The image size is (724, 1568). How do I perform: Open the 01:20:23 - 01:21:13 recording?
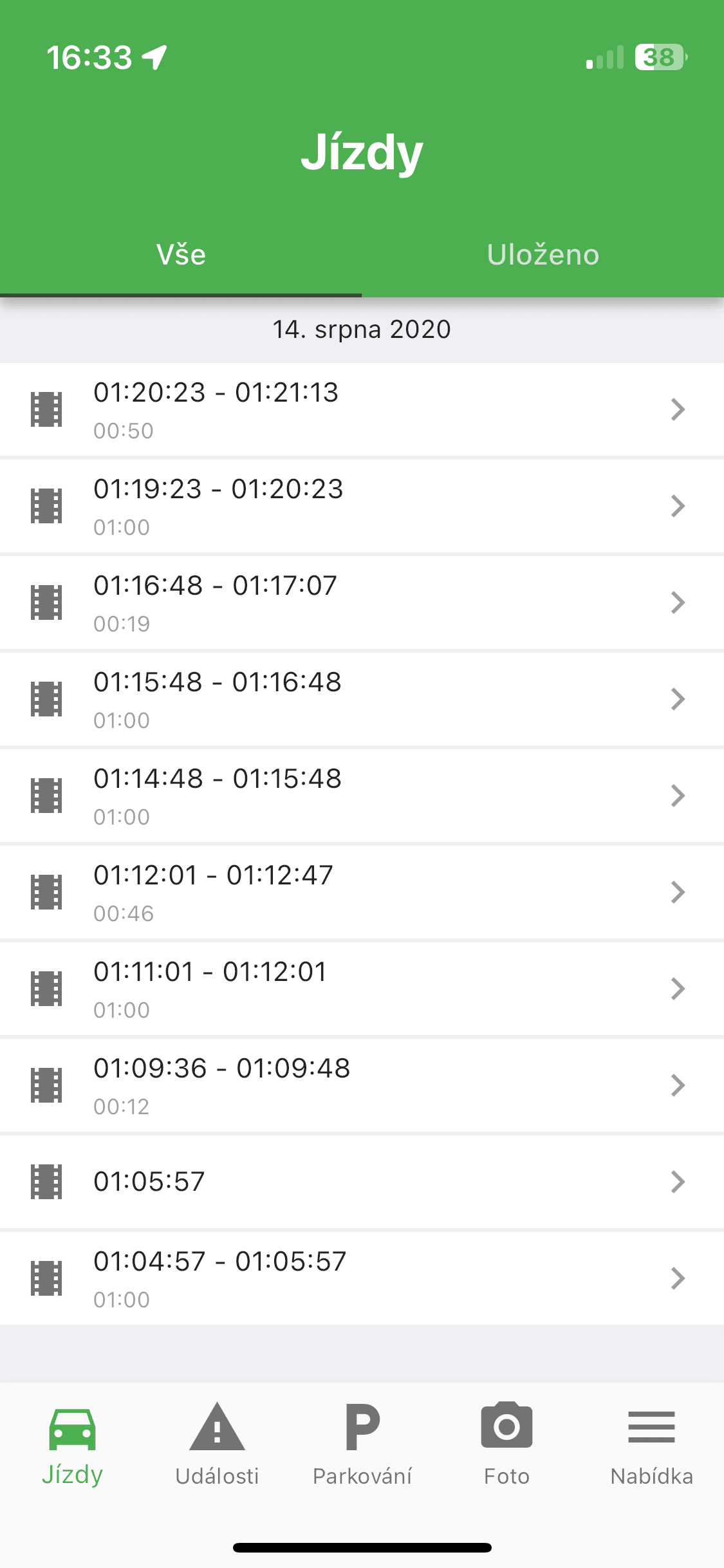tap(362, 409)
